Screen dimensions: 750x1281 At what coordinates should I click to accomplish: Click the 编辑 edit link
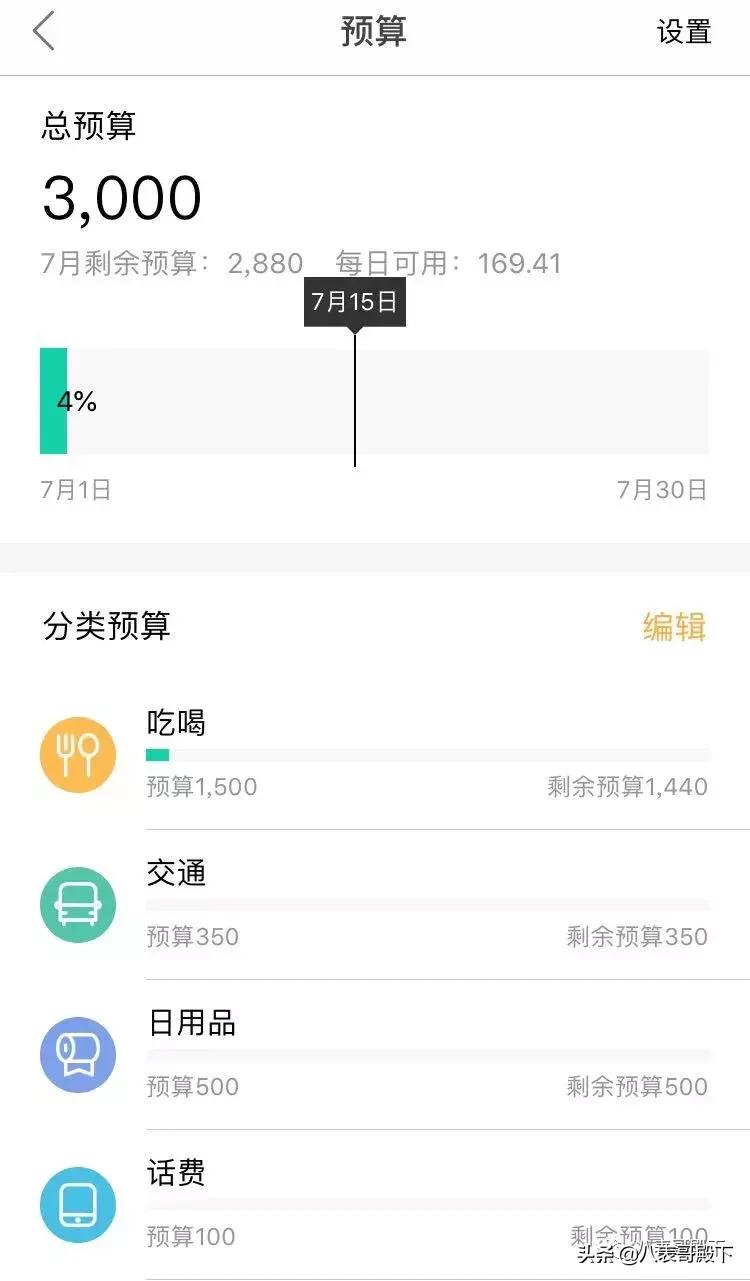point(673,626)
